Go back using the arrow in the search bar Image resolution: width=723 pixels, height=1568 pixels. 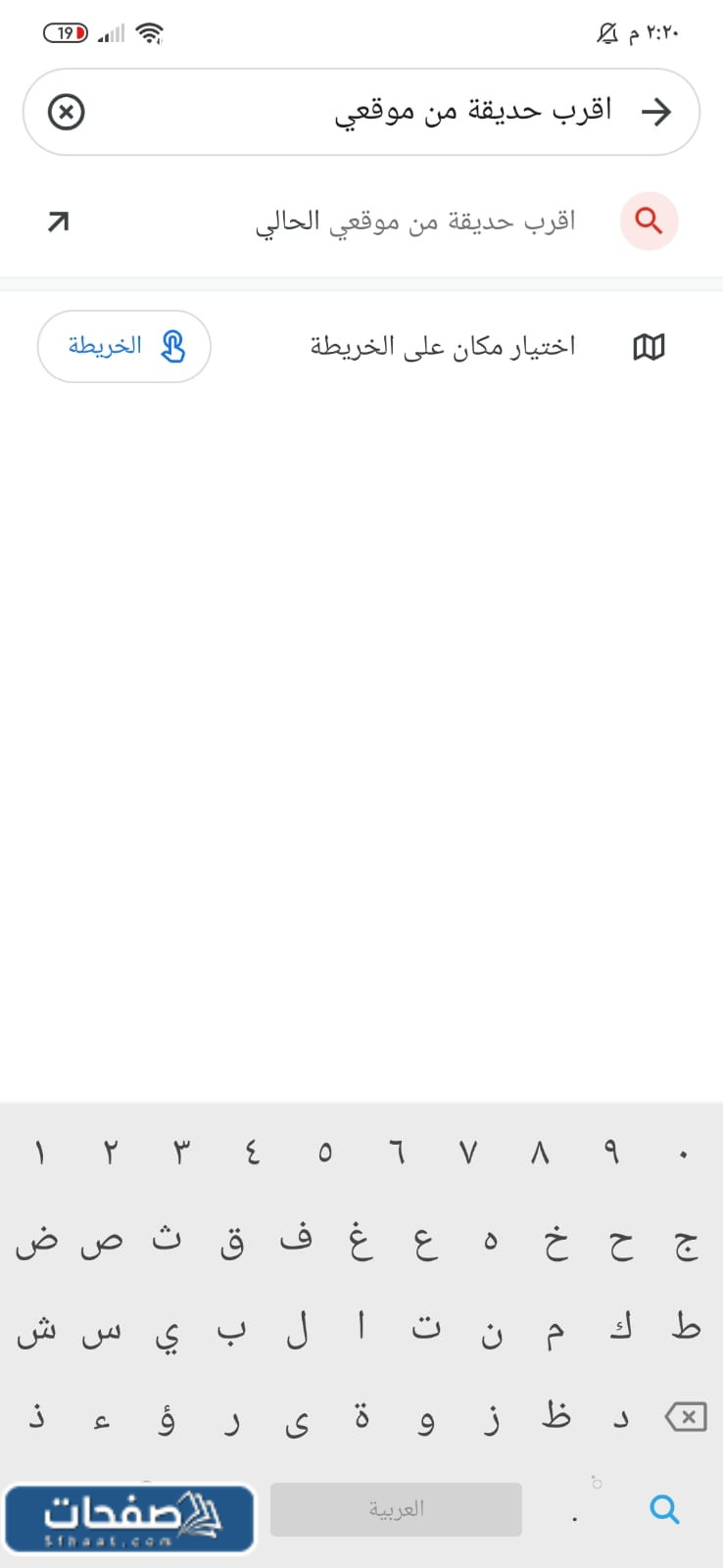point(655,112)
